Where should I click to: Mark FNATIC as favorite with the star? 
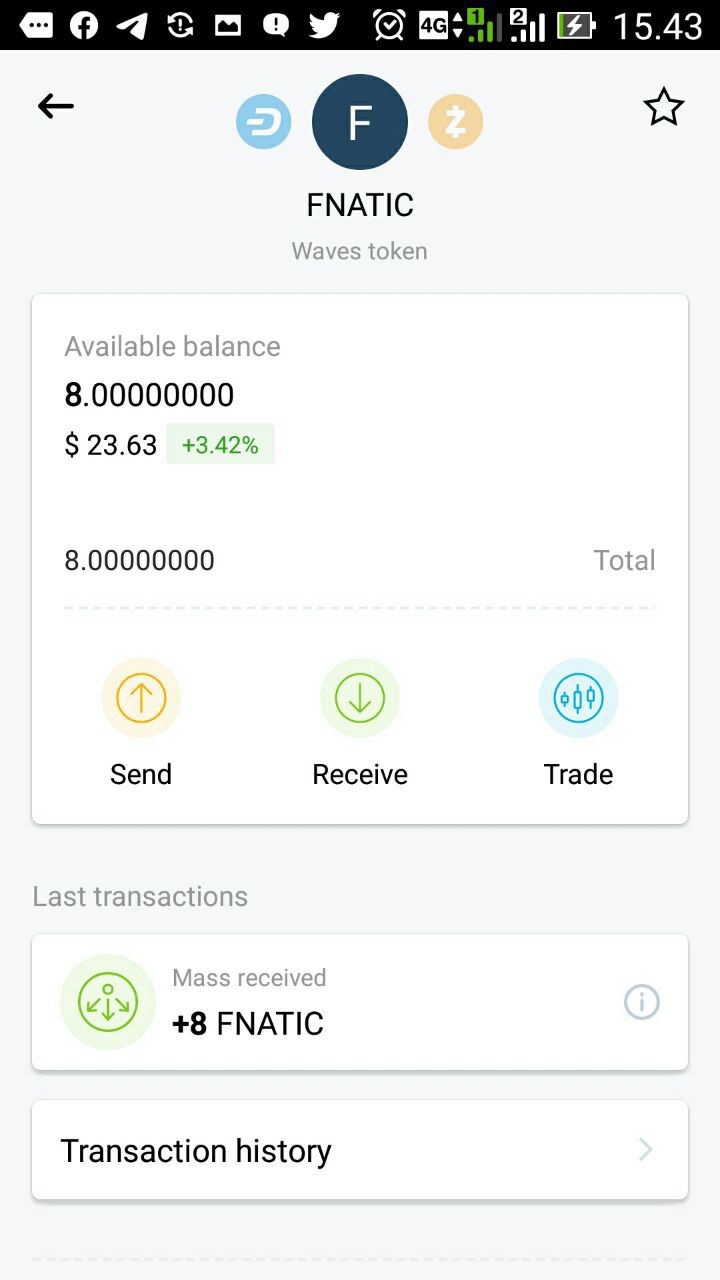point(663,107)
